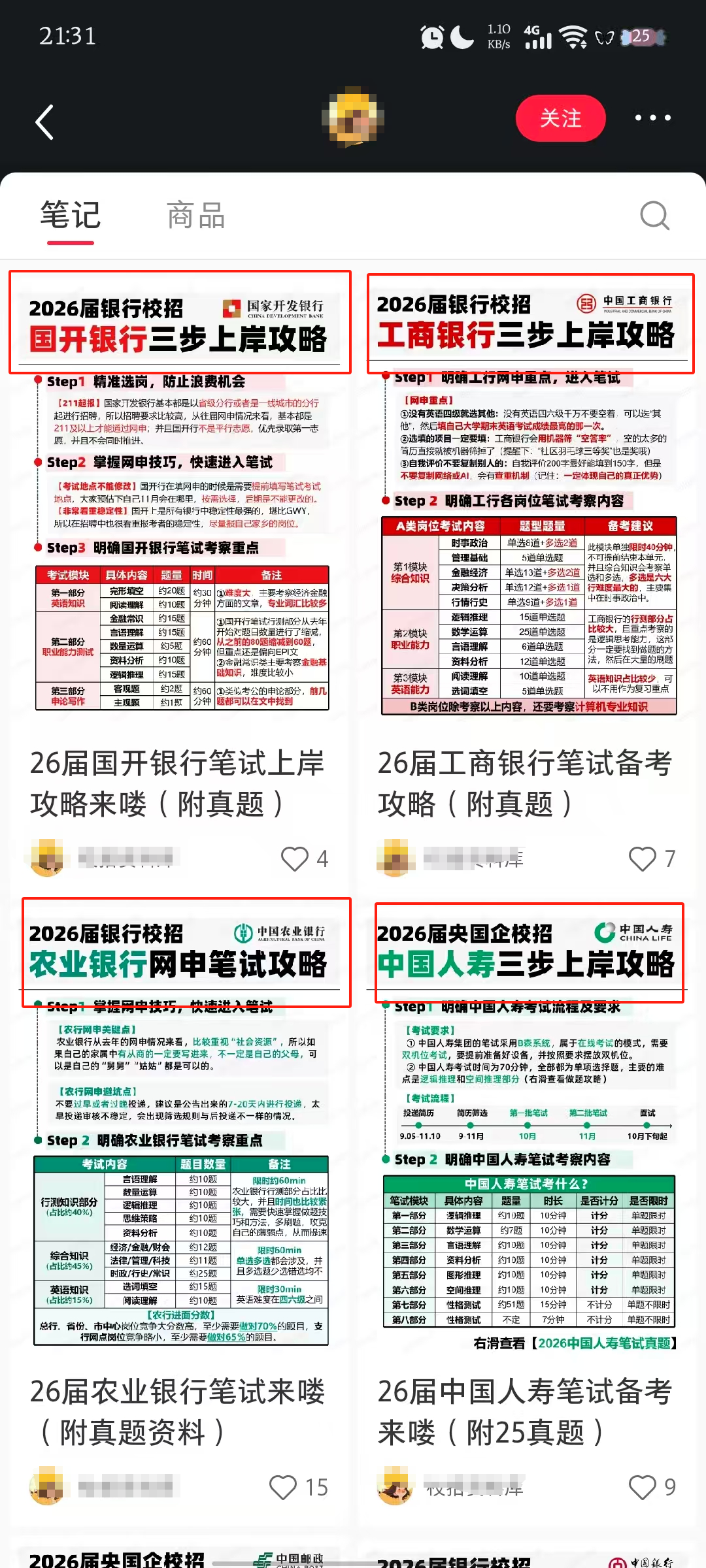Like the 国开银行 note
Screen dimensions: 706x1568
click(295, 858)
